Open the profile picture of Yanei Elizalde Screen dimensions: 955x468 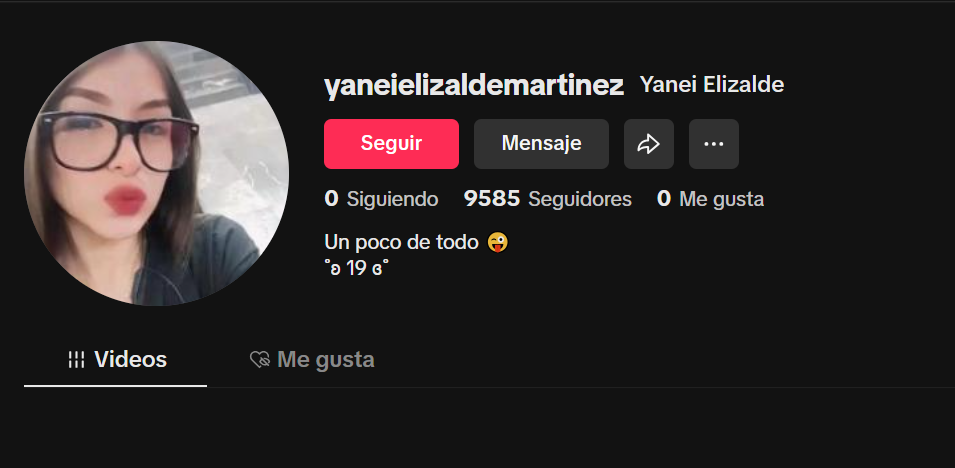click(x=156, y=173)
